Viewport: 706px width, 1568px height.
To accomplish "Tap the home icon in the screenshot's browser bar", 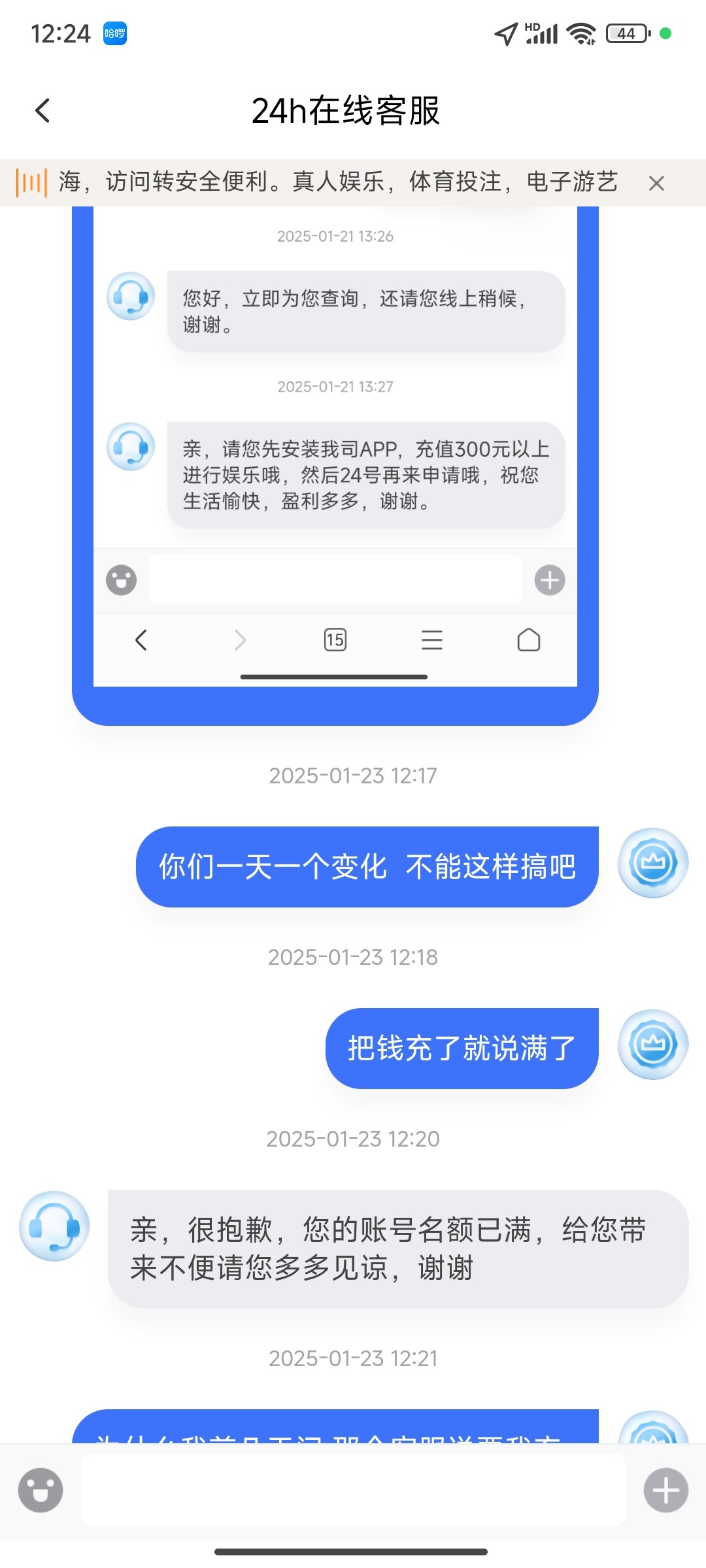I will [528, 640].
